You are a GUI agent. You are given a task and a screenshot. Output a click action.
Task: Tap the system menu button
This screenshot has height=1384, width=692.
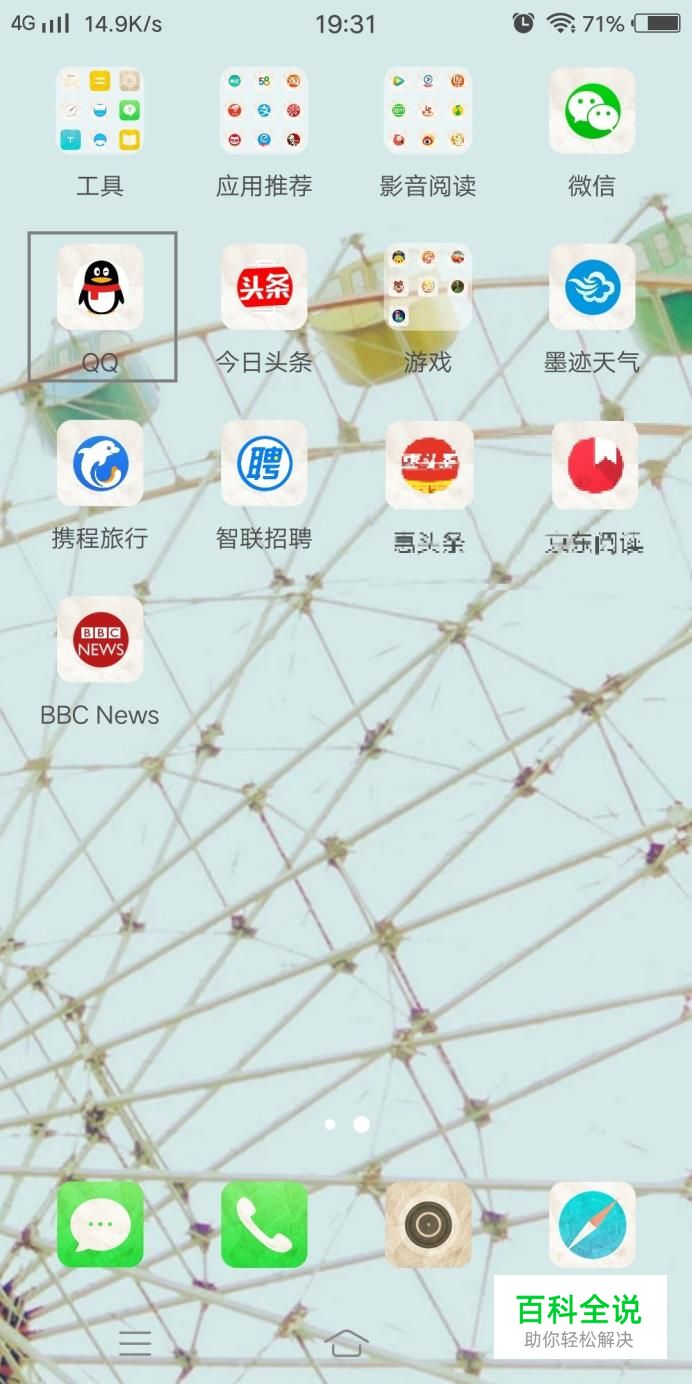pos(135,1343)
